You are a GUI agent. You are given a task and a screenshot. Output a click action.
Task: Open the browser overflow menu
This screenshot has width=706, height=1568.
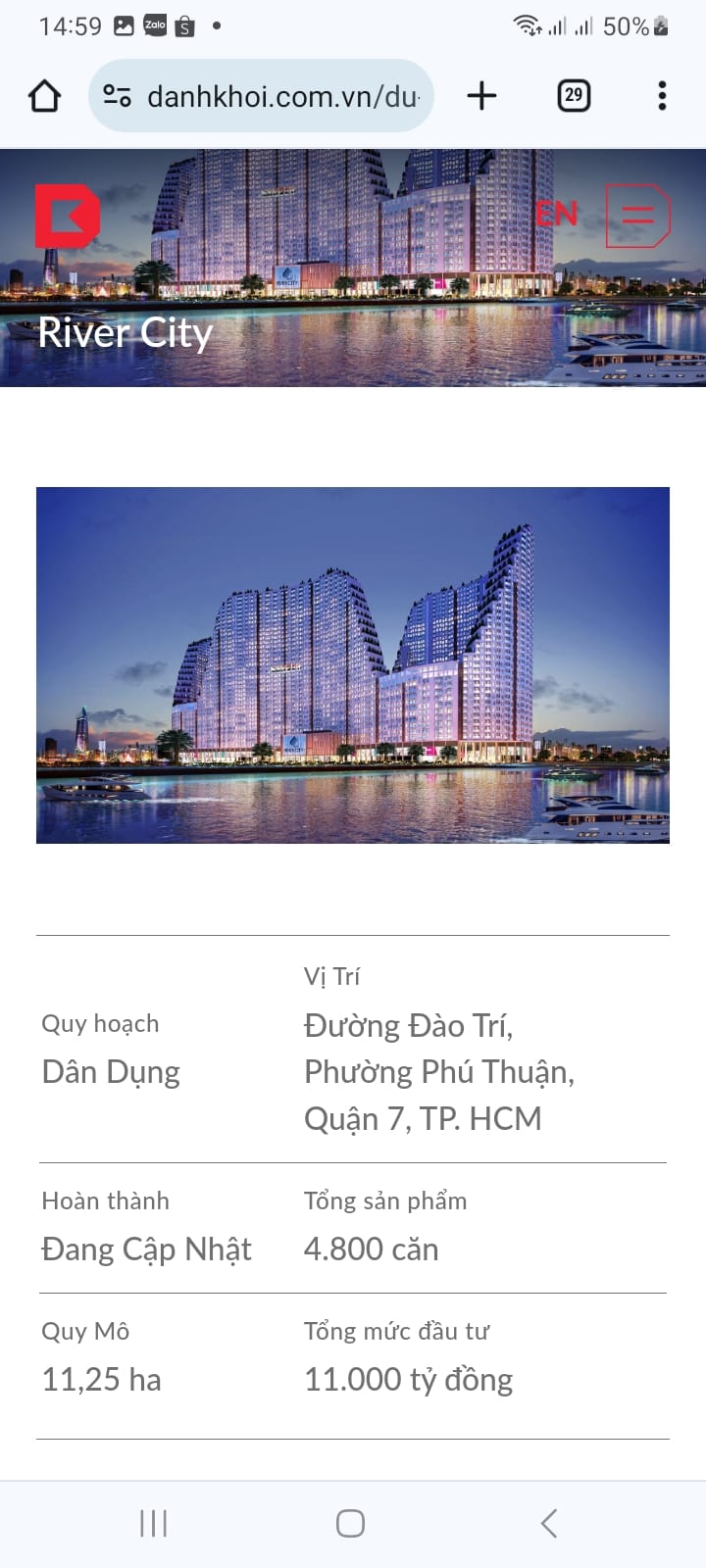pos(662,96)
